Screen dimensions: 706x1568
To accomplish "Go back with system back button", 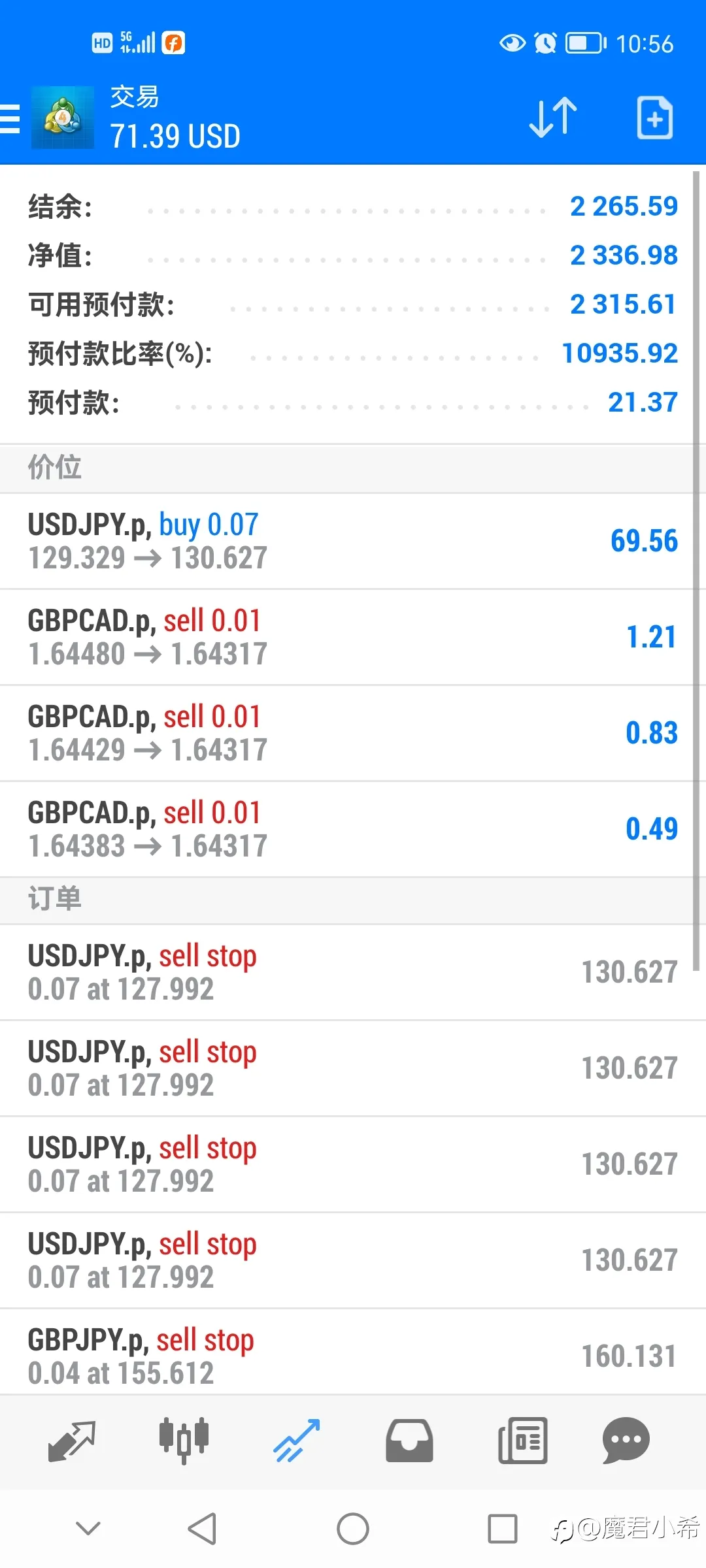I will coord(202,1529).
